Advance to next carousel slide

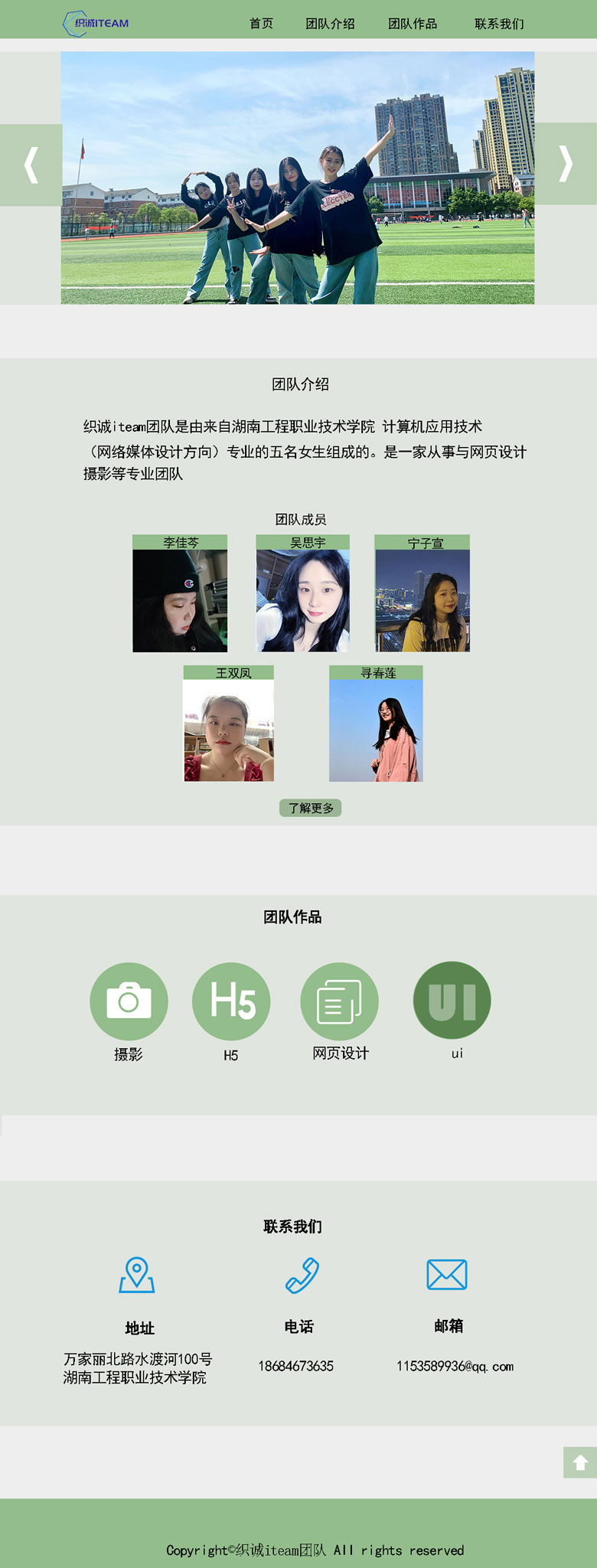click(x=566, y=164)
